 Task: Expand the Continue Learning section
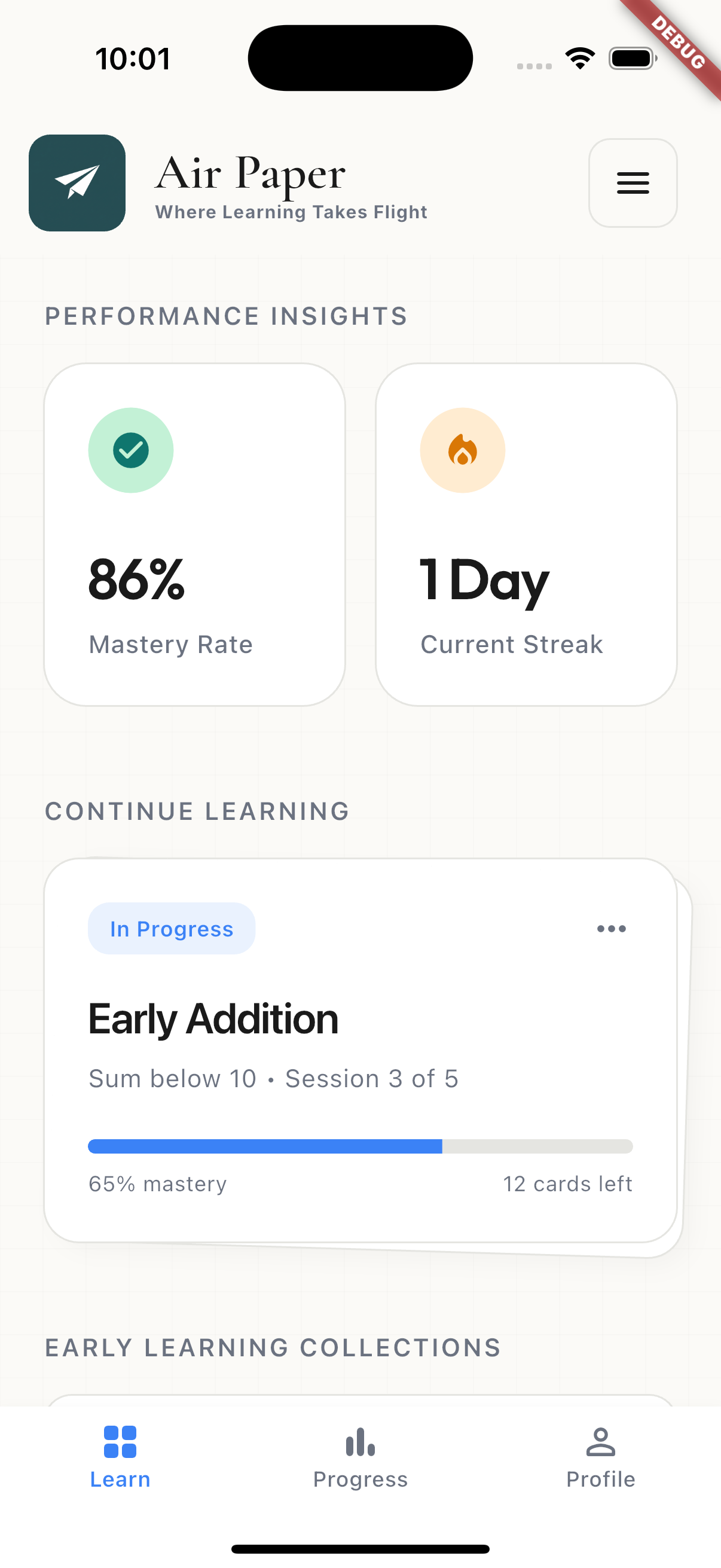197,810
